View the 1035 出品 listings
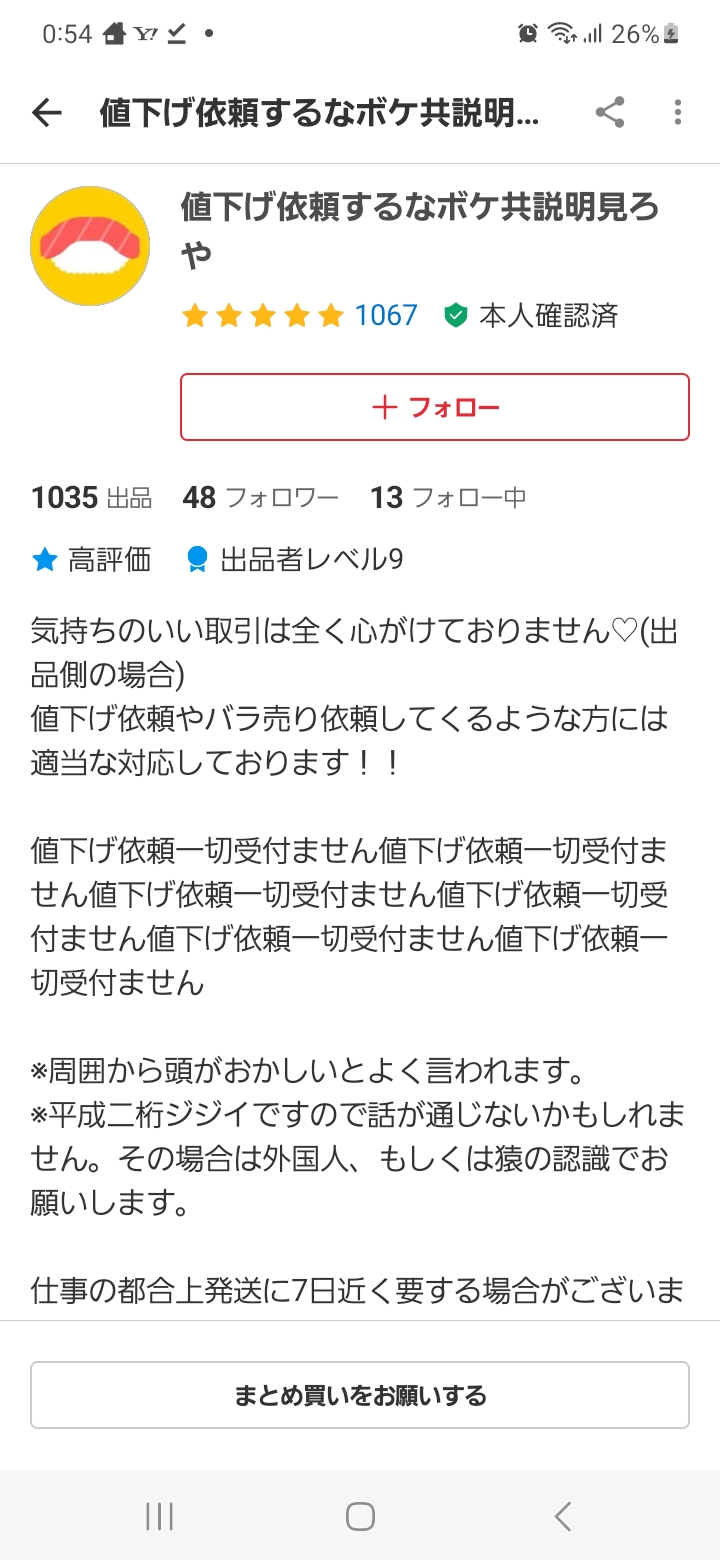720x1560 pixels. pos(91,497)
